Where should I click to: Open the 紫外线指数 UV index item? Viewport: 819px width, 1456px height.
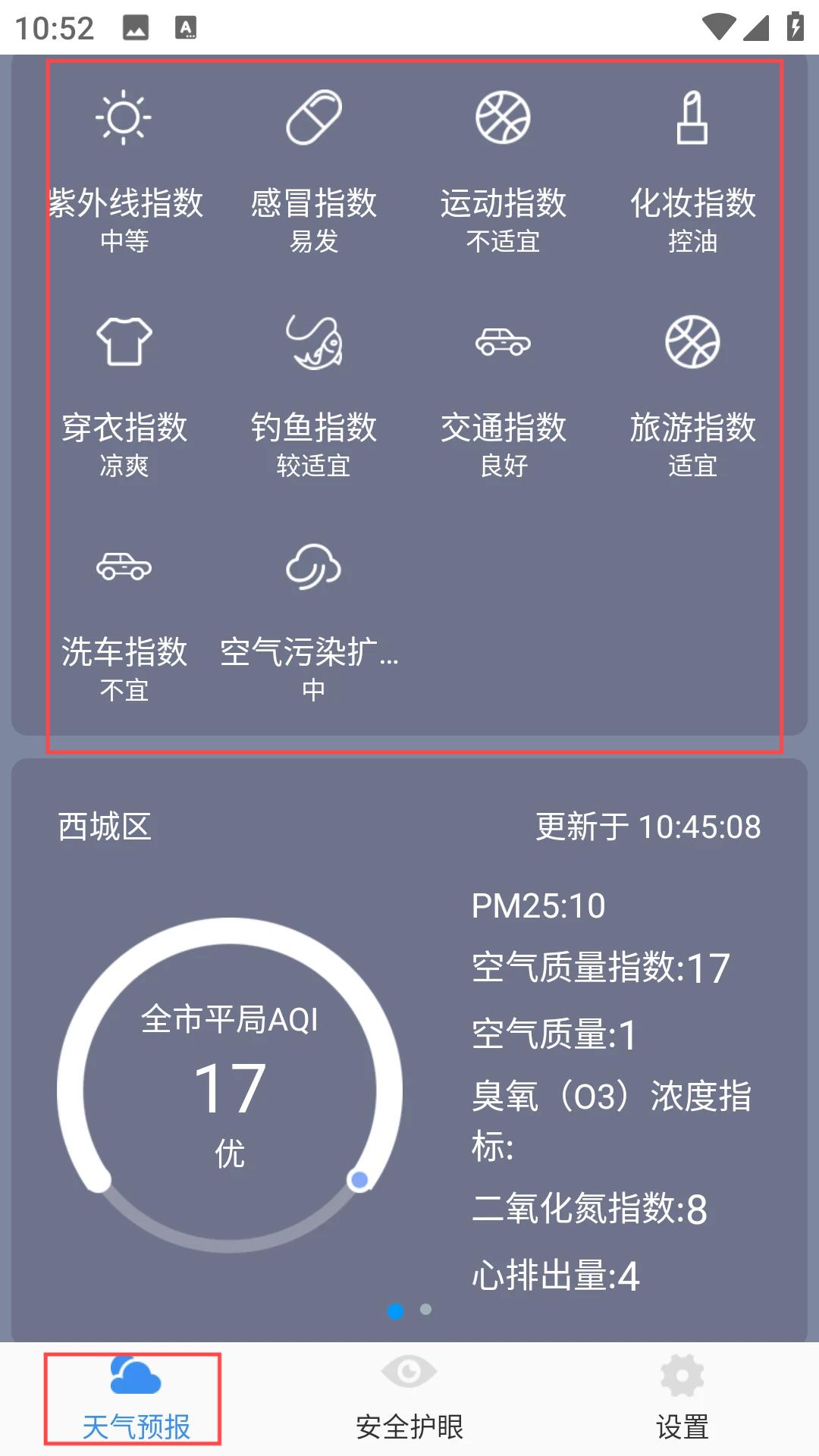(x=124, y=171)
